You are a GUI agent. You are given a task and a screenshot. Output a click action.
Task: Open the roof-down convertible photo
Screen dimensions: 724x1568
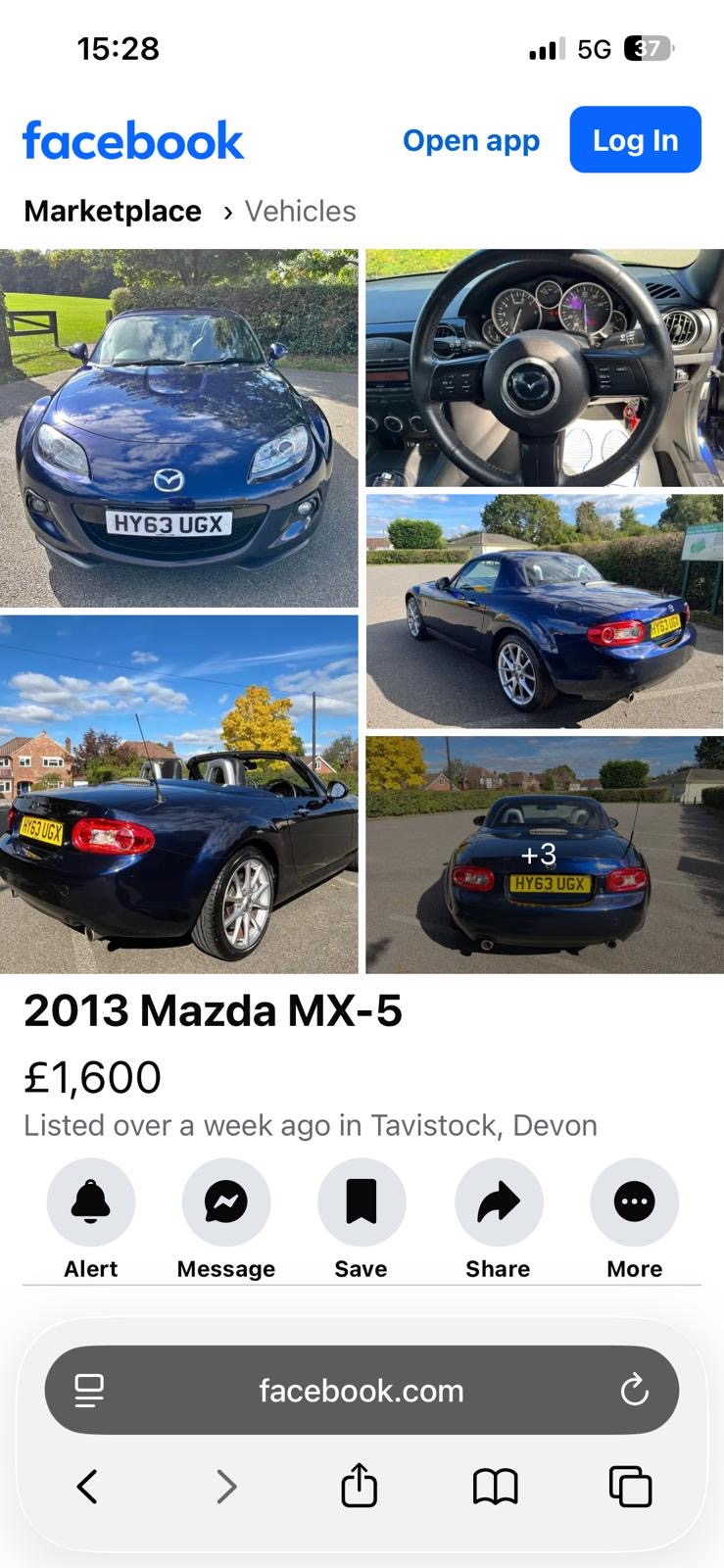coord(178,794)
